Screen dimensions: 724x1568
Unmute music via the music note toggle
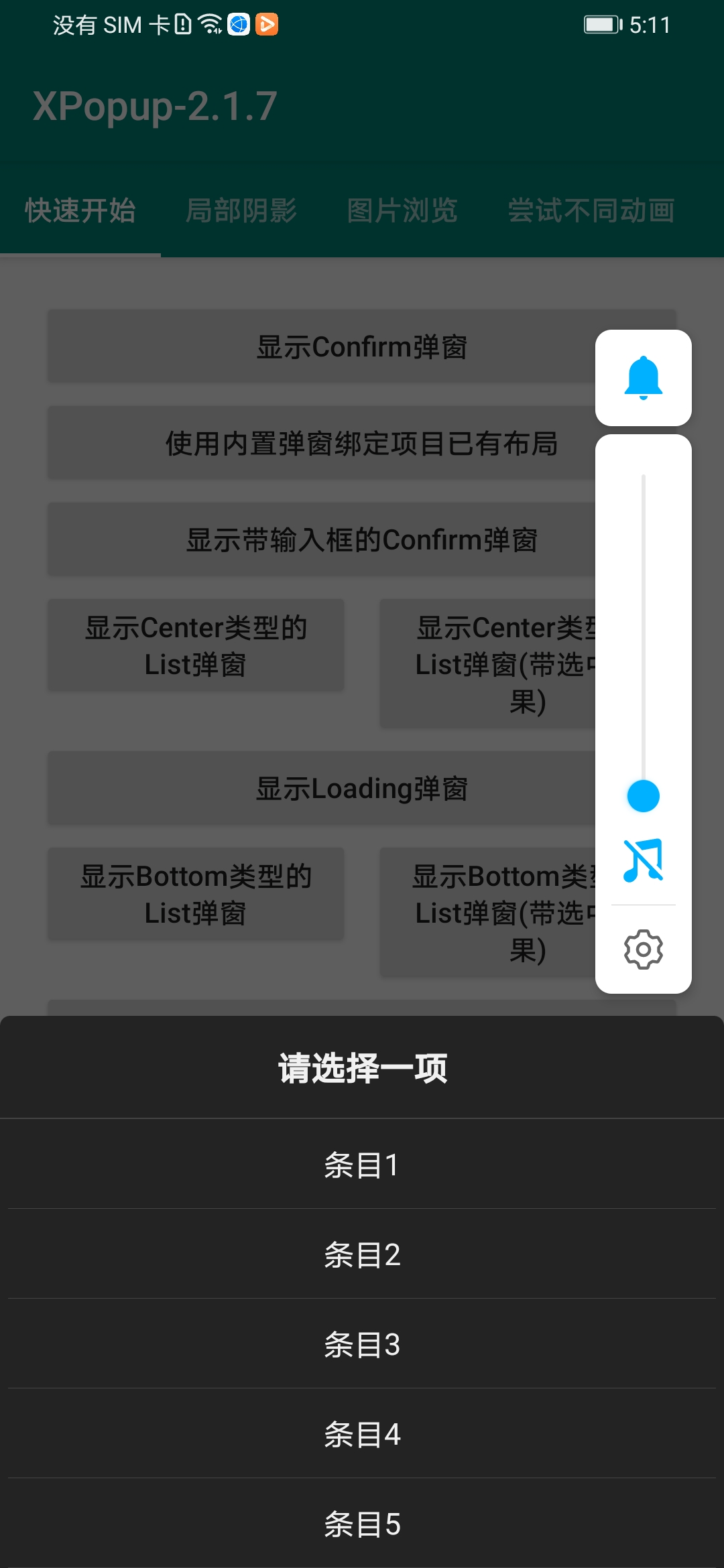(643, 861)
